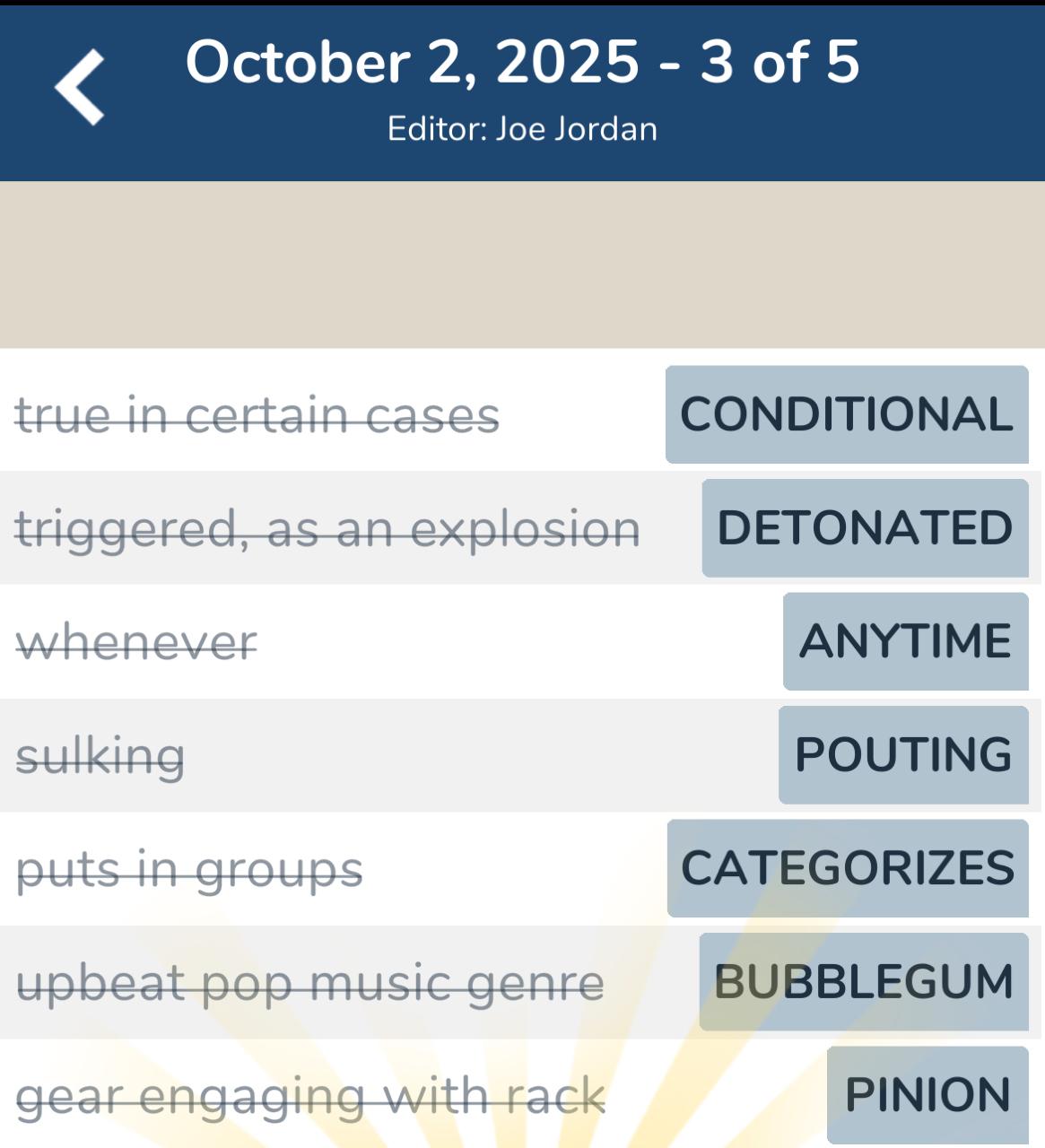Screen dimensions: 1045x1148
Task: Select the BUBBLEGUM answer chip
Action: tap(864, 981)
